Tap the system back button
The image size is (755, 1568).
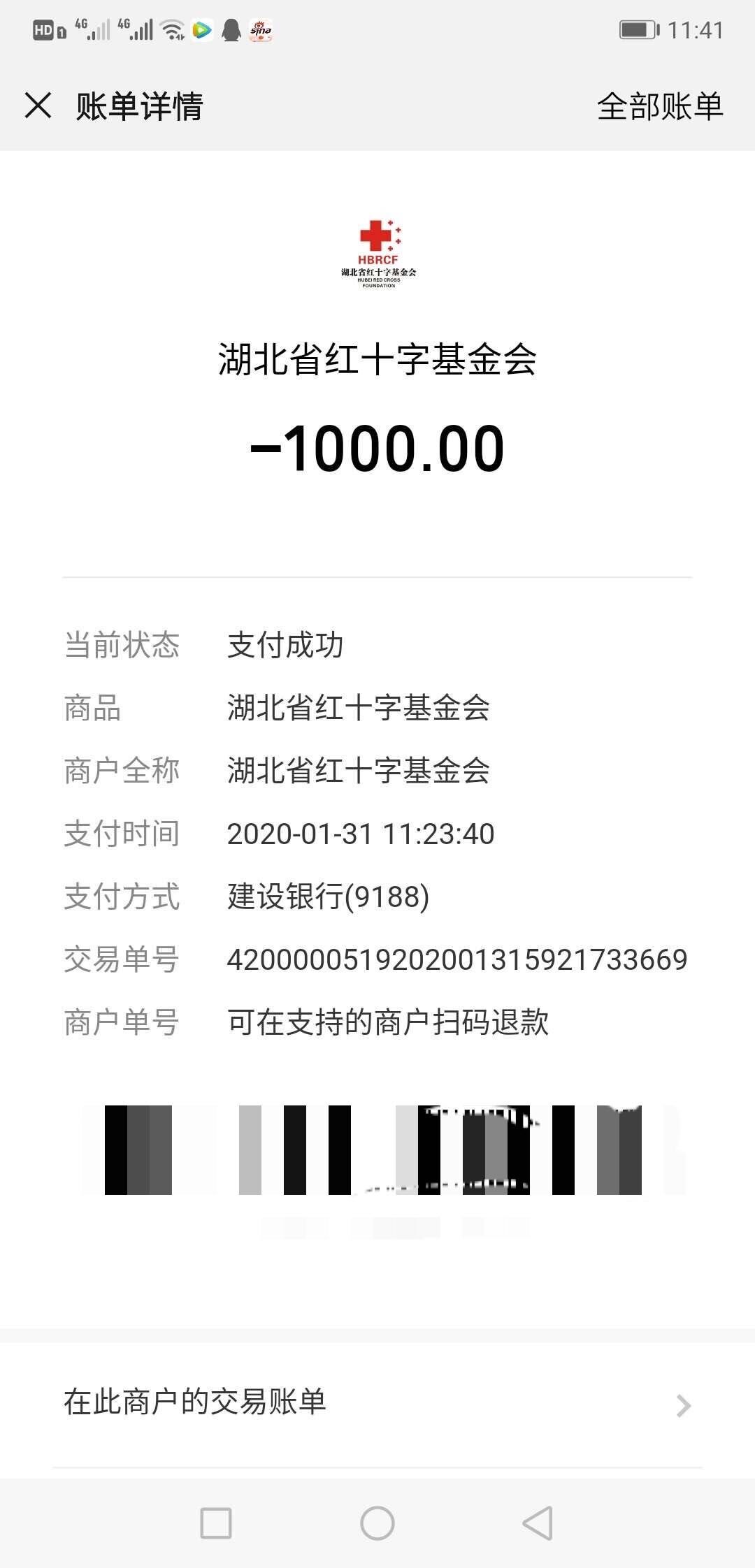pyautogui.click(x=538, y=1523)
